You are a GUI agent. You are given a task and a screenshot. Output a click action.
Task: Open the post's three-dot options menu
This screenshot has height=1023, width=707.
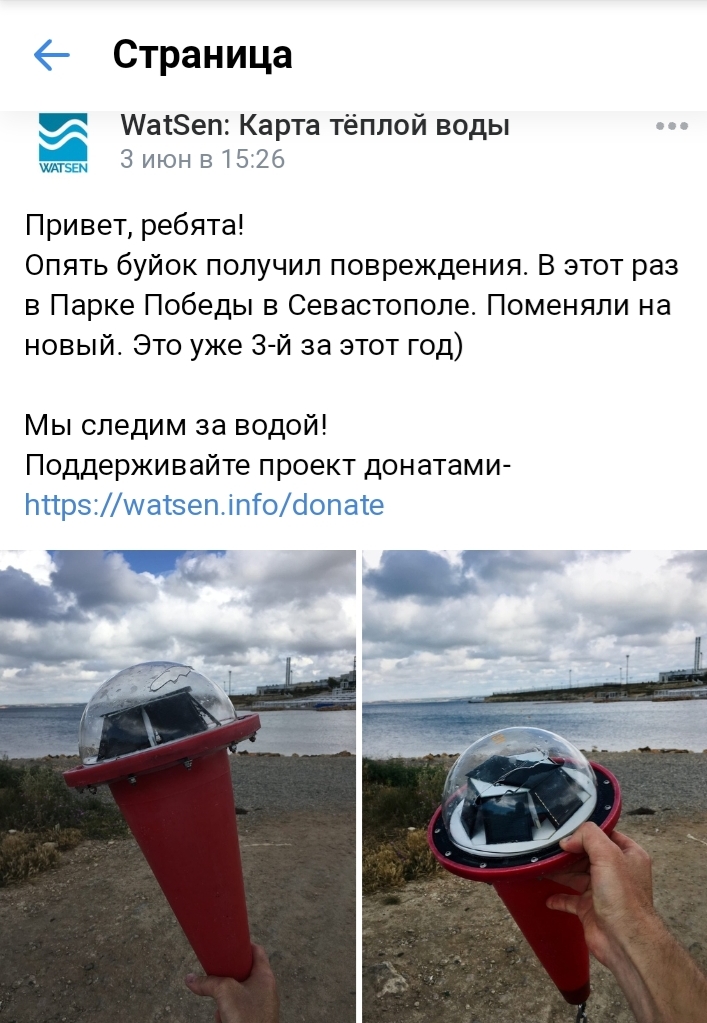point(669,127)
